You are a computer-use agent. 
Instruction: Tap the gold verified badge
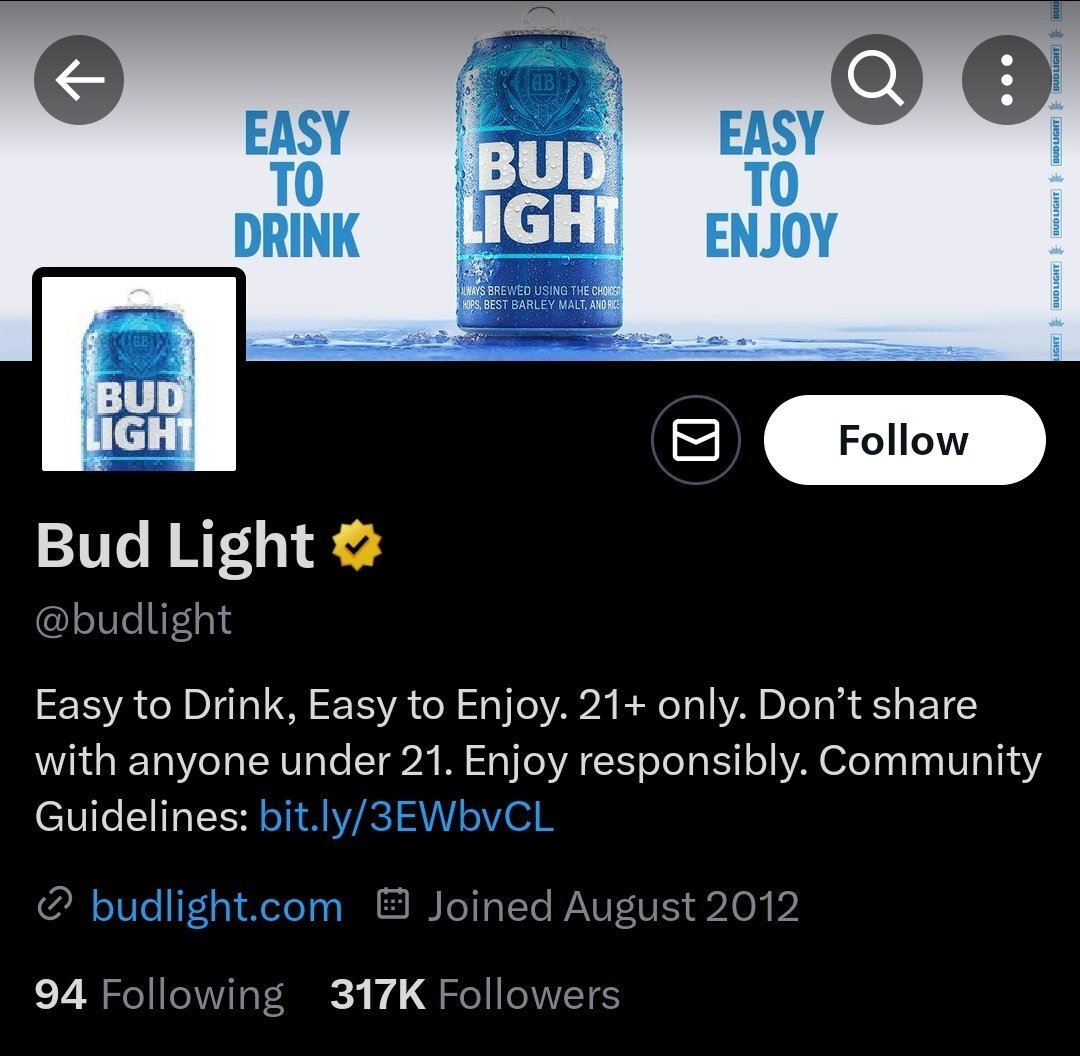click(x=356, y=546)
